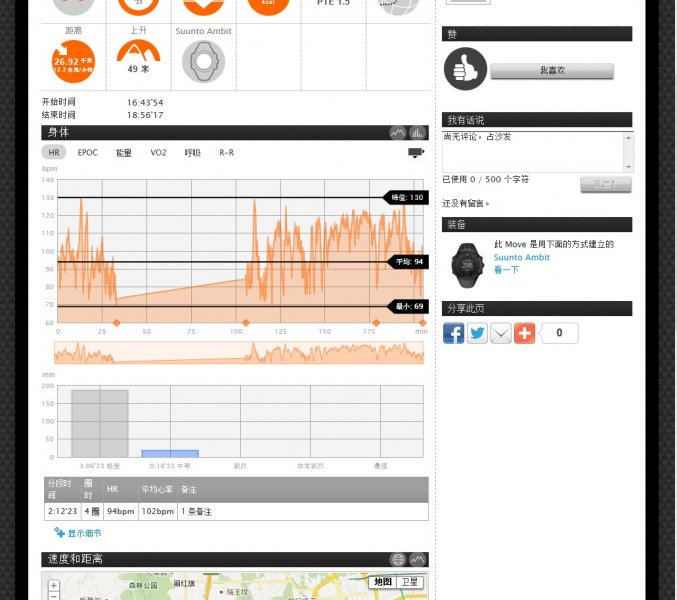Switch to the 能量 tab
This screenshot has width=677, height=600.
tap(123, 153)
